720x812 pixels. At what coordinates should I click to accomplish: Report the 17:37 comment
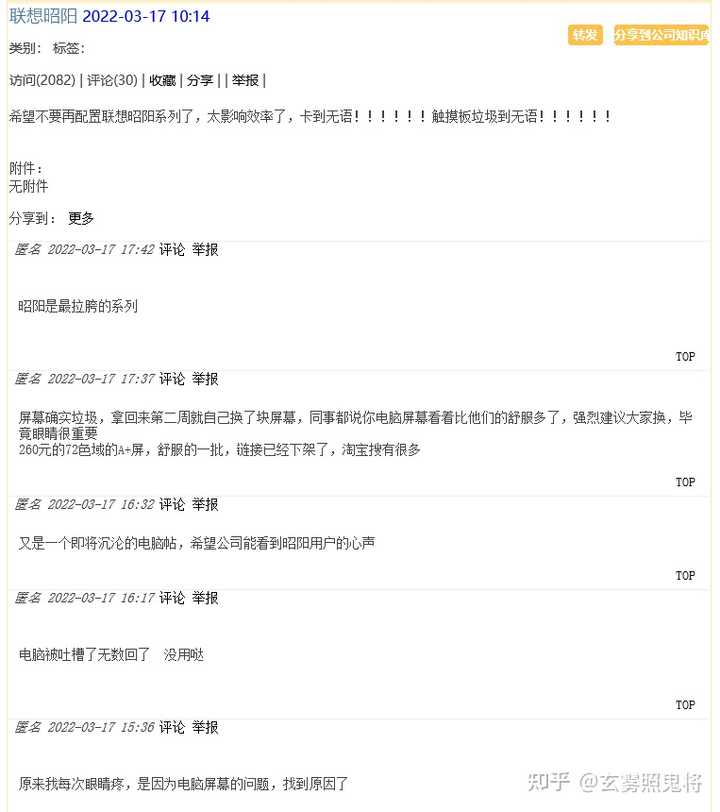[205, 379]
